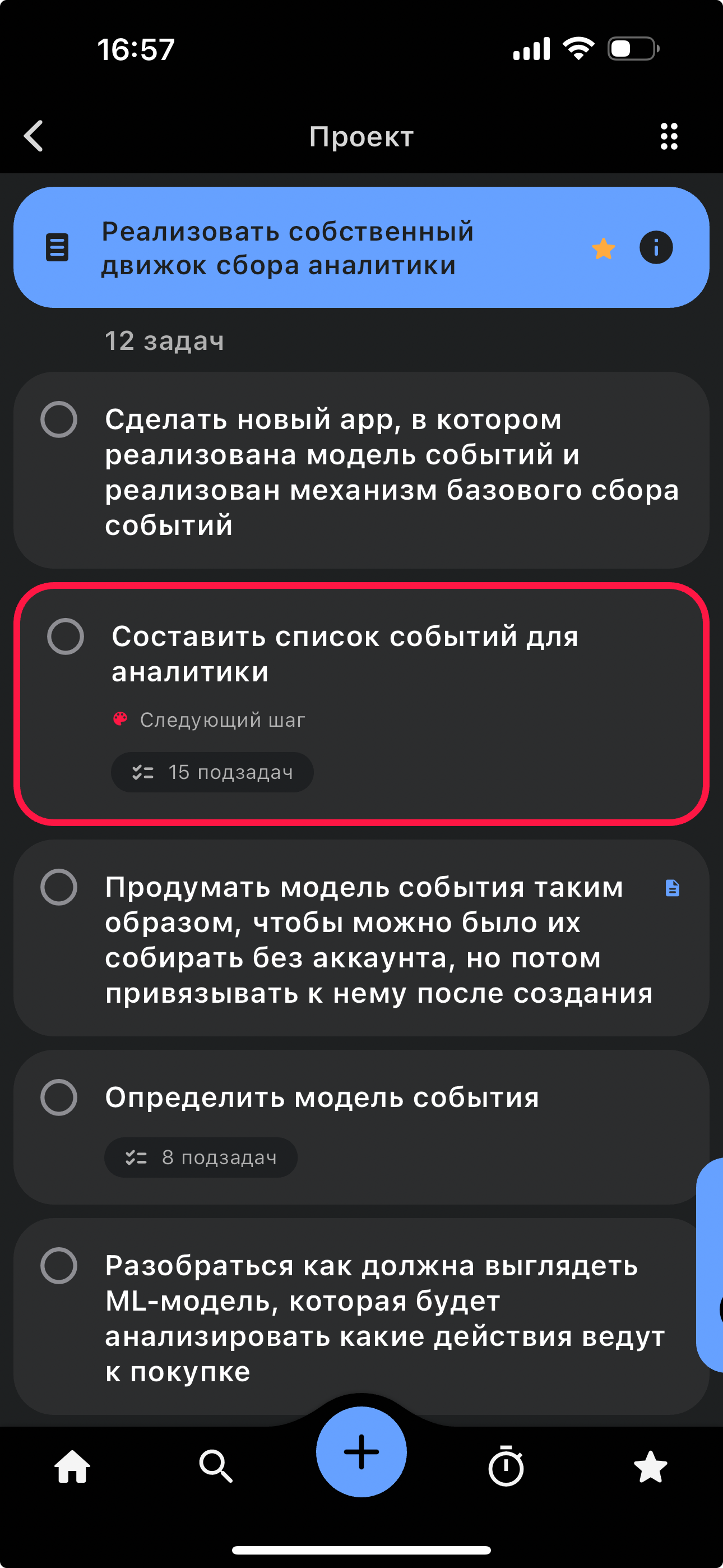Image resolution: width=723 pixels, height=1568 pixels.
Task: Open project info via the i icon
Action: coord(655,248)
